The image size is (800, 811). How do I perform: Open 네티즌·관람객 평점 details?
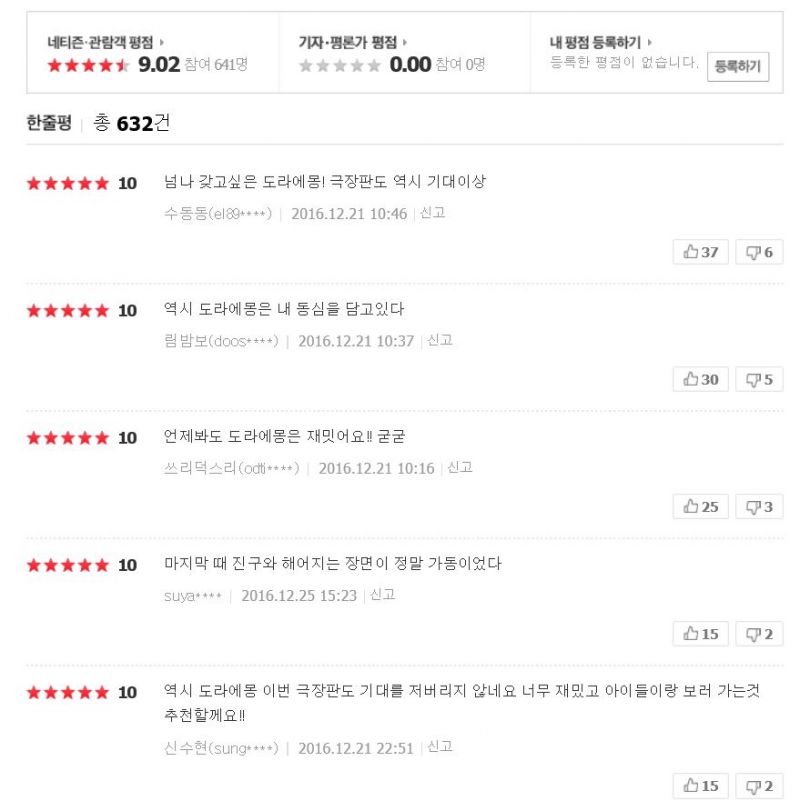click(x=105, y=42)
